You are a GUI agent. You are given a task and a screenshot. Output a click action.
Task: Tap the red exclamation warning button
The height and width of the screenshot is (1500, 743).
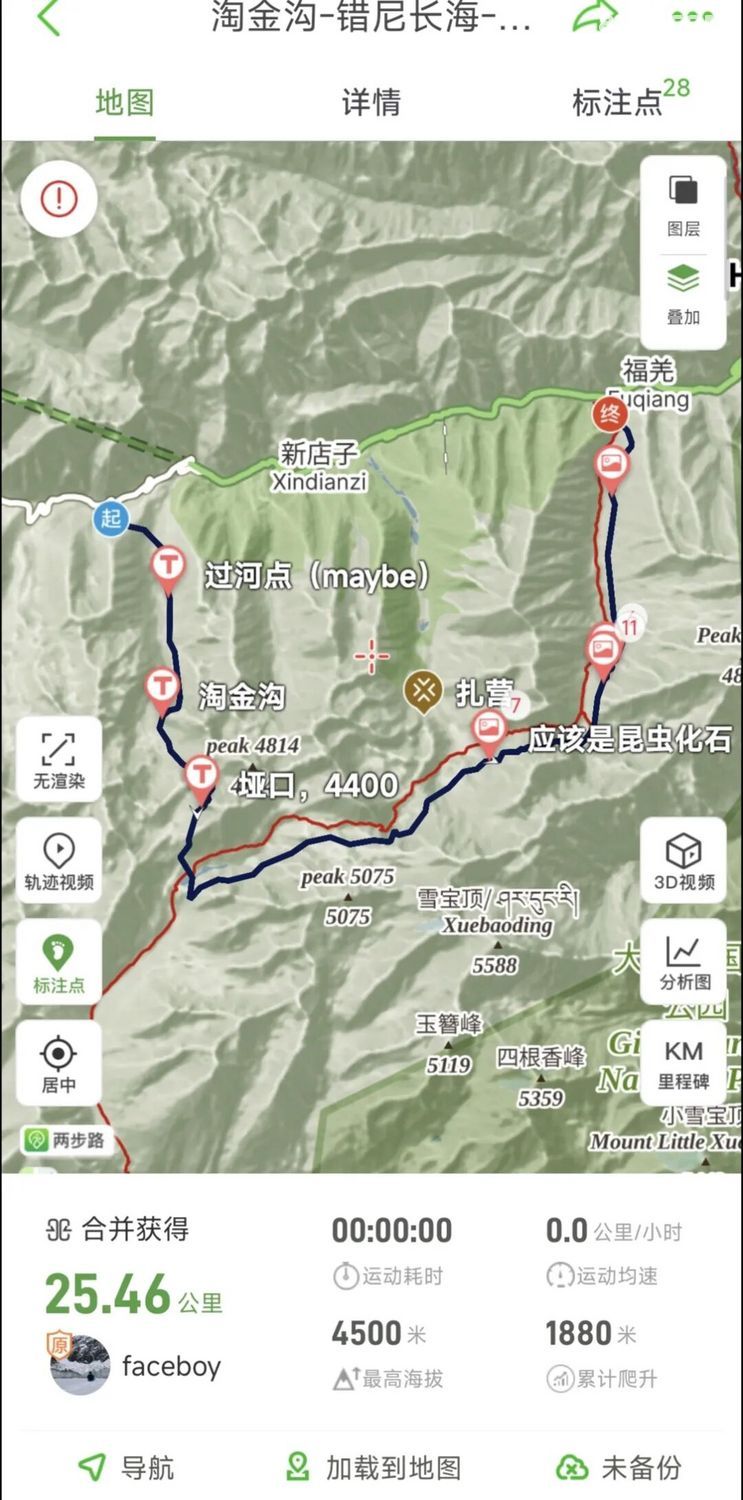coord(59,198)
